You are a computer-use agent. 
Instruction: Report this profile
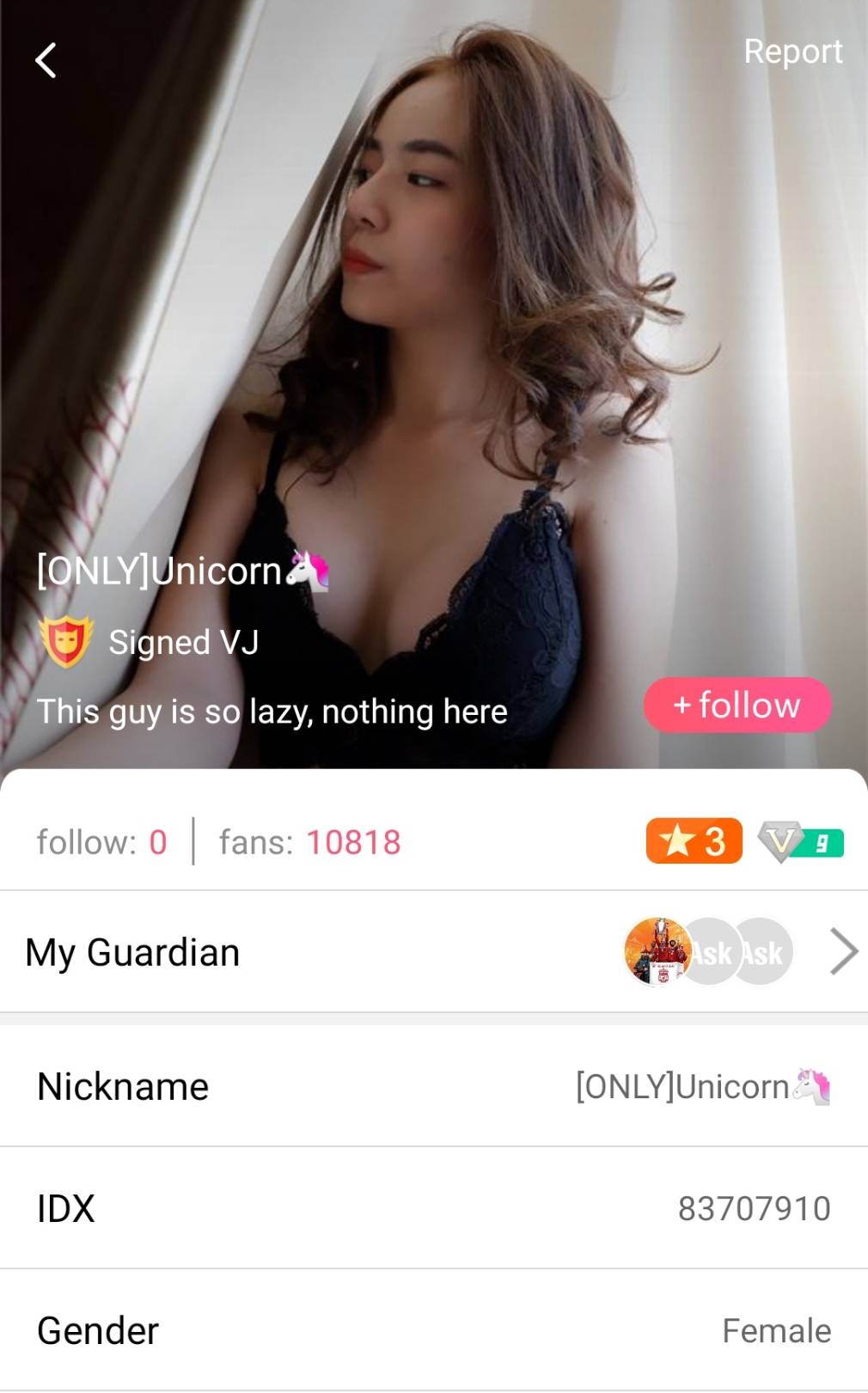792,52
